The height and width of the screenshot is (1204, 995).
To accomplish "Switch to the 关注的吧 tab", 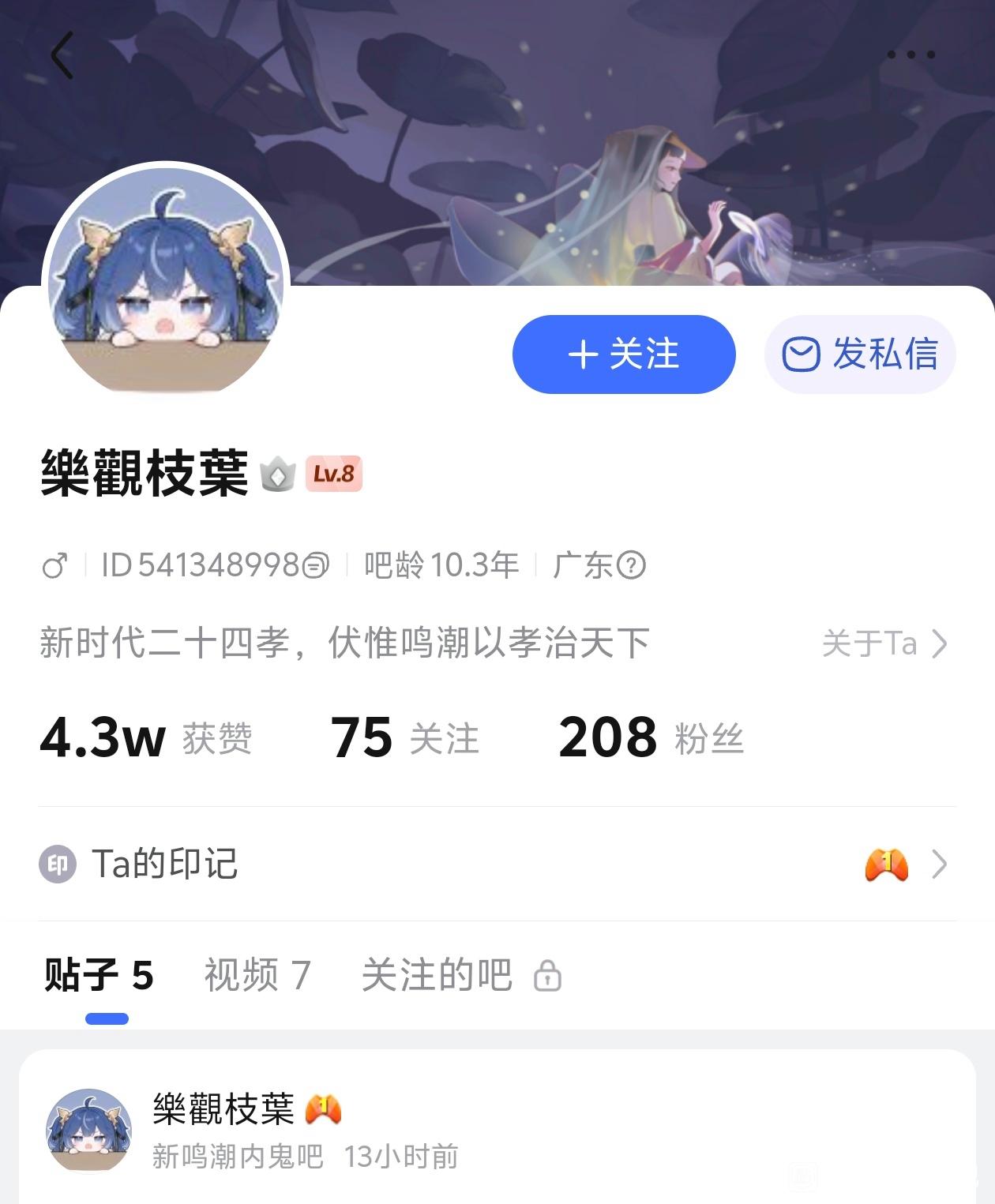I will (x=460, y=975).
